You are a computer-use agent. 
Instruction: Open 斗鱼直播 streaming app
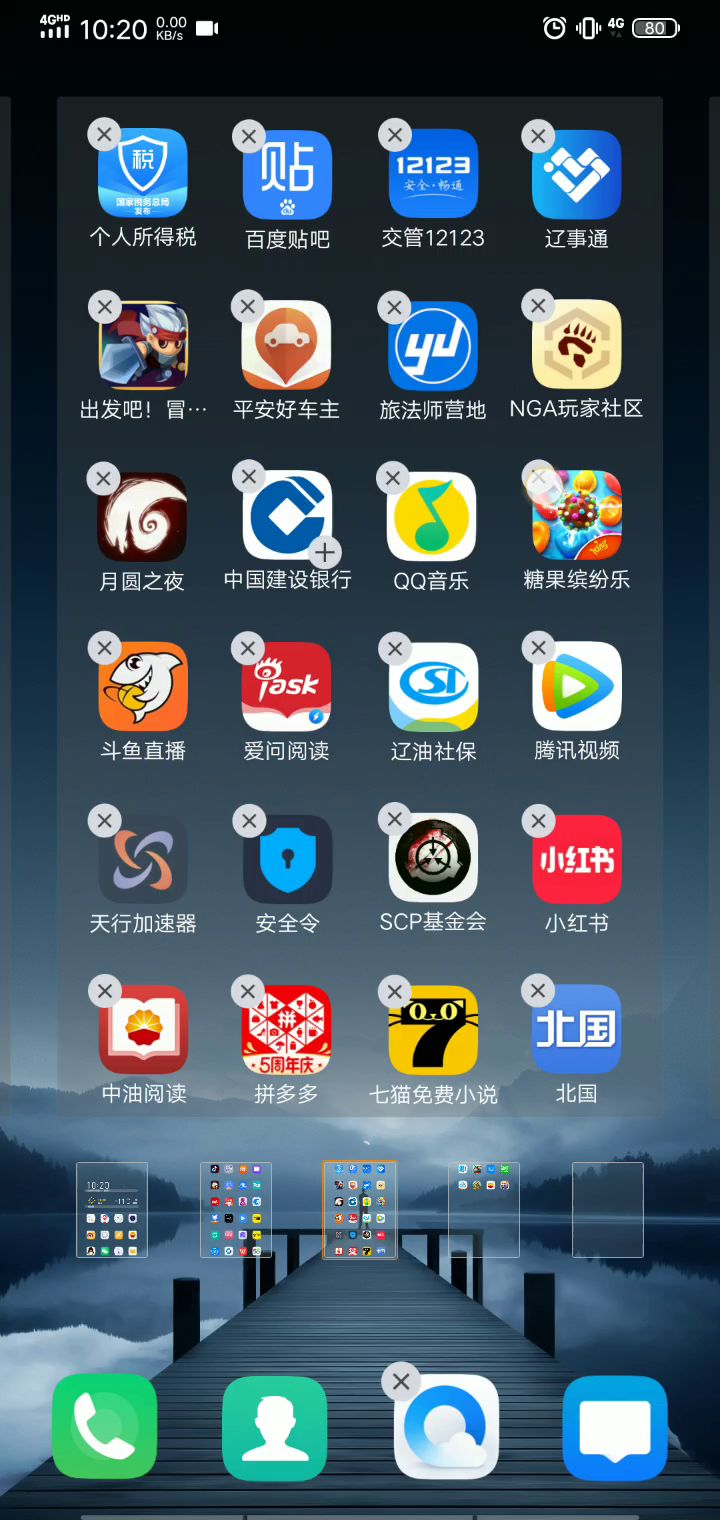pos(143,688)
